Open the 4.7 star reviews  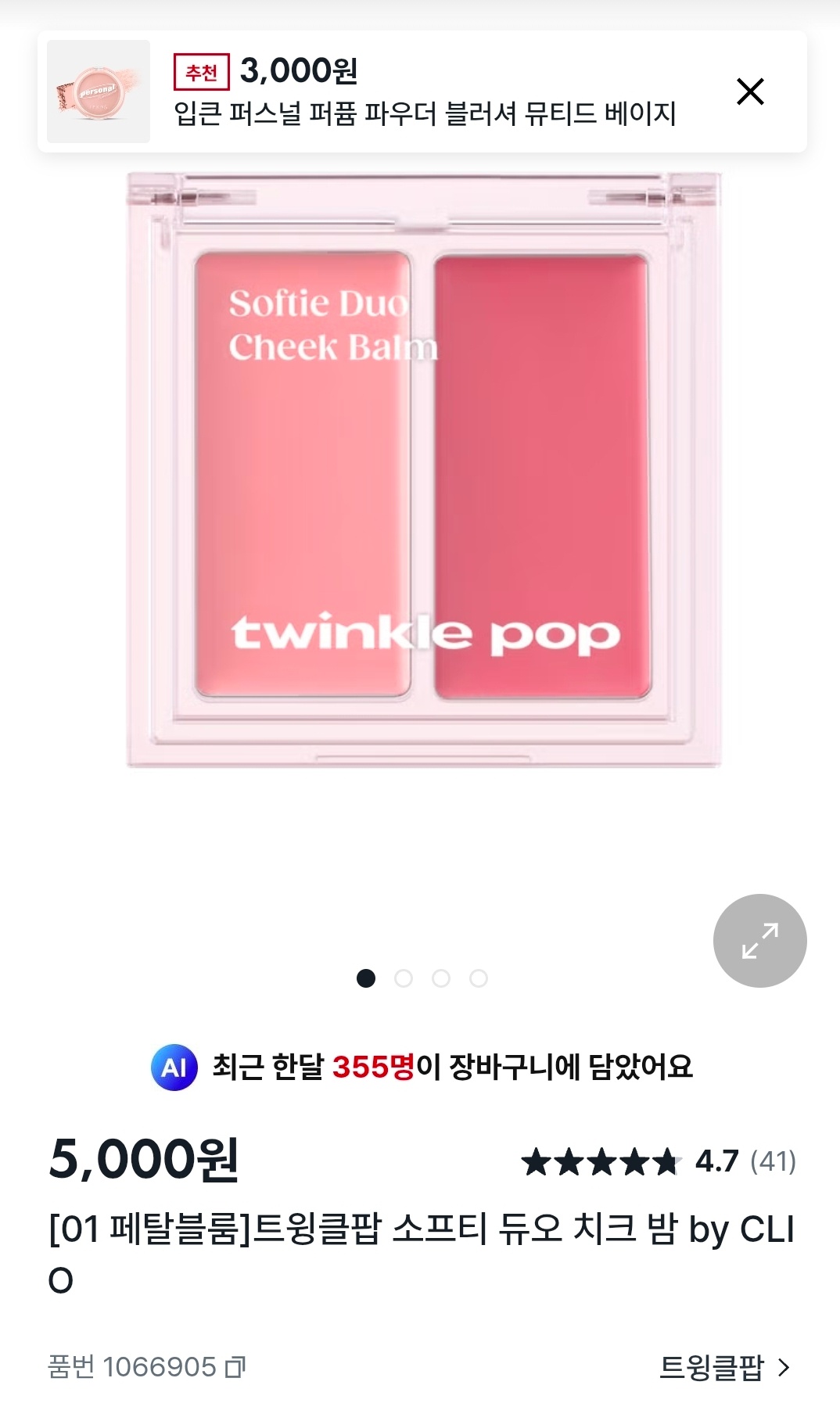tap(659, 1161)
